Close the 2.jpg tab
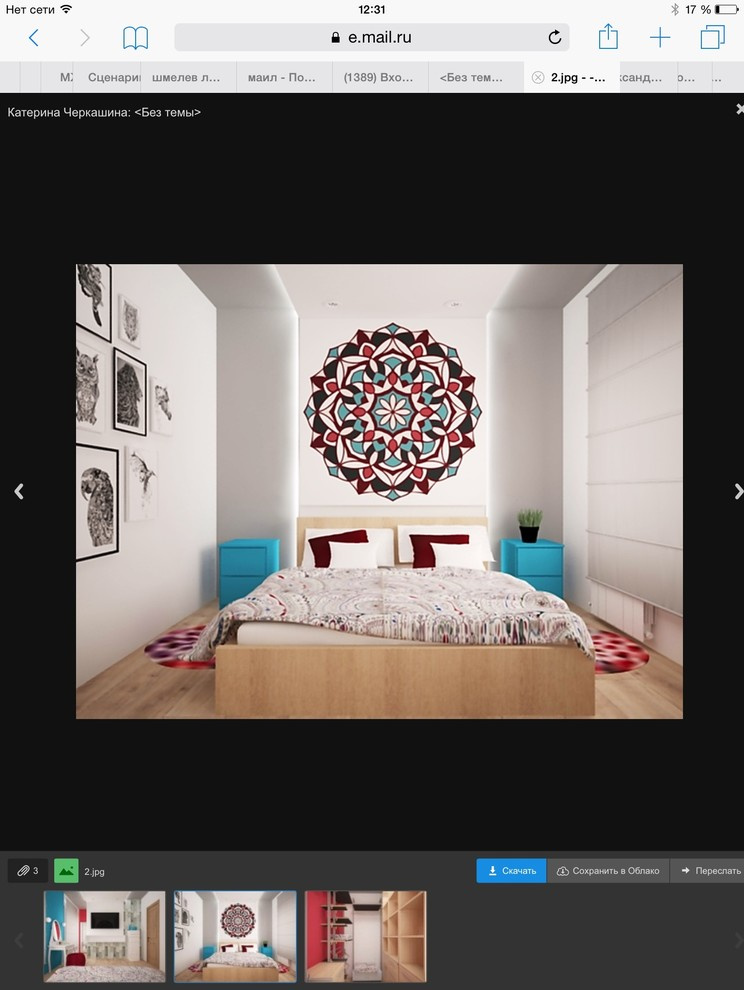This screenshot has width=744, height=990. click(537, 77)
